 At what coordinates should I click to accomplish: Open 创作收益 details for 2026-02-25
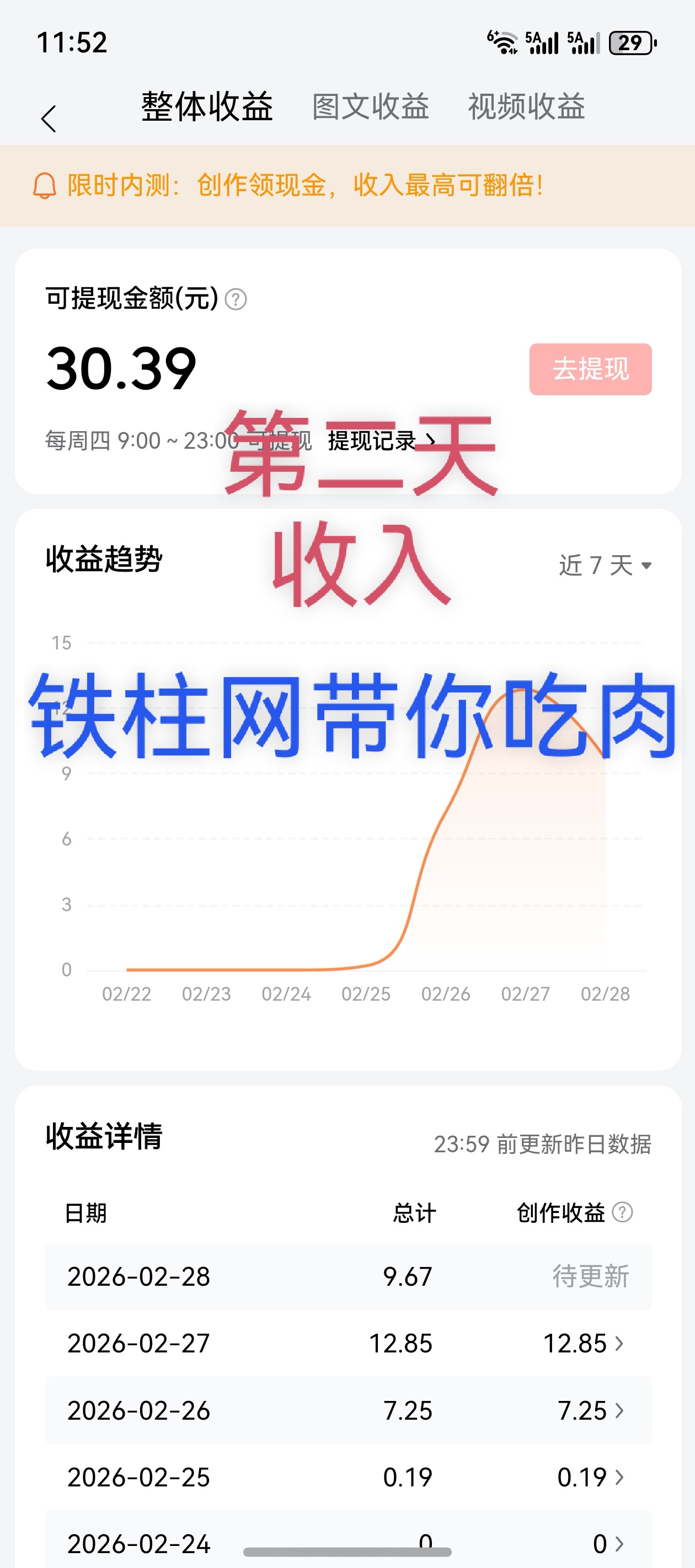pyautogui.click(x=590, y=1477)
